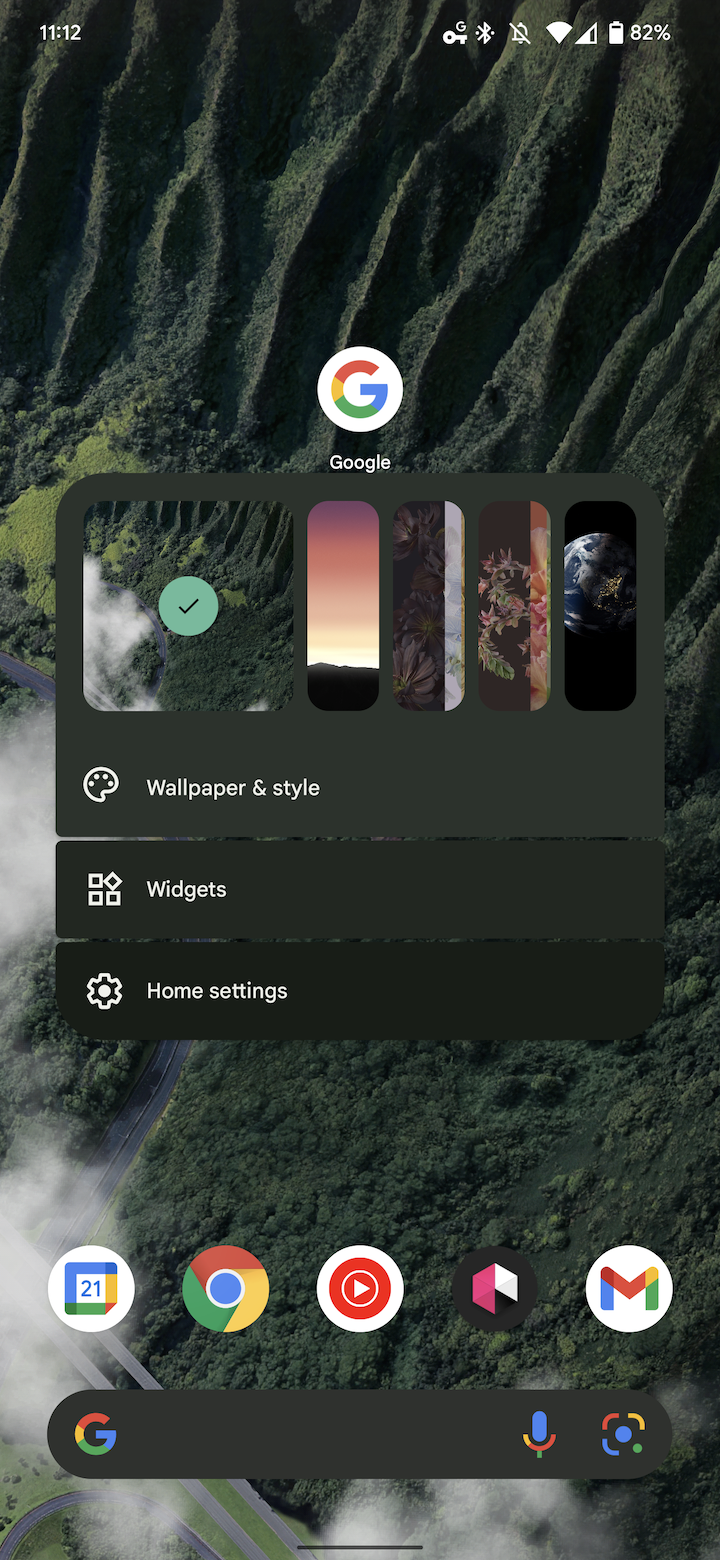
Task: Pick the pink flowers wallpaper
Action: pyautogui.click(x=514, y=605)
